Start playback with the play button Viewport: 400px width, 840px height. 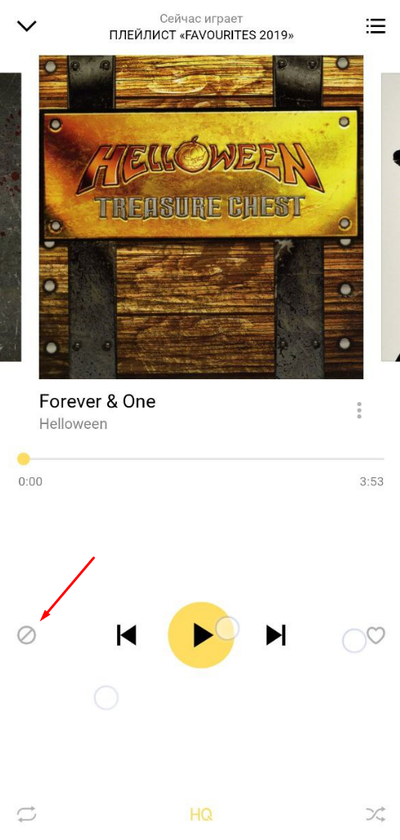pos(201,635)
